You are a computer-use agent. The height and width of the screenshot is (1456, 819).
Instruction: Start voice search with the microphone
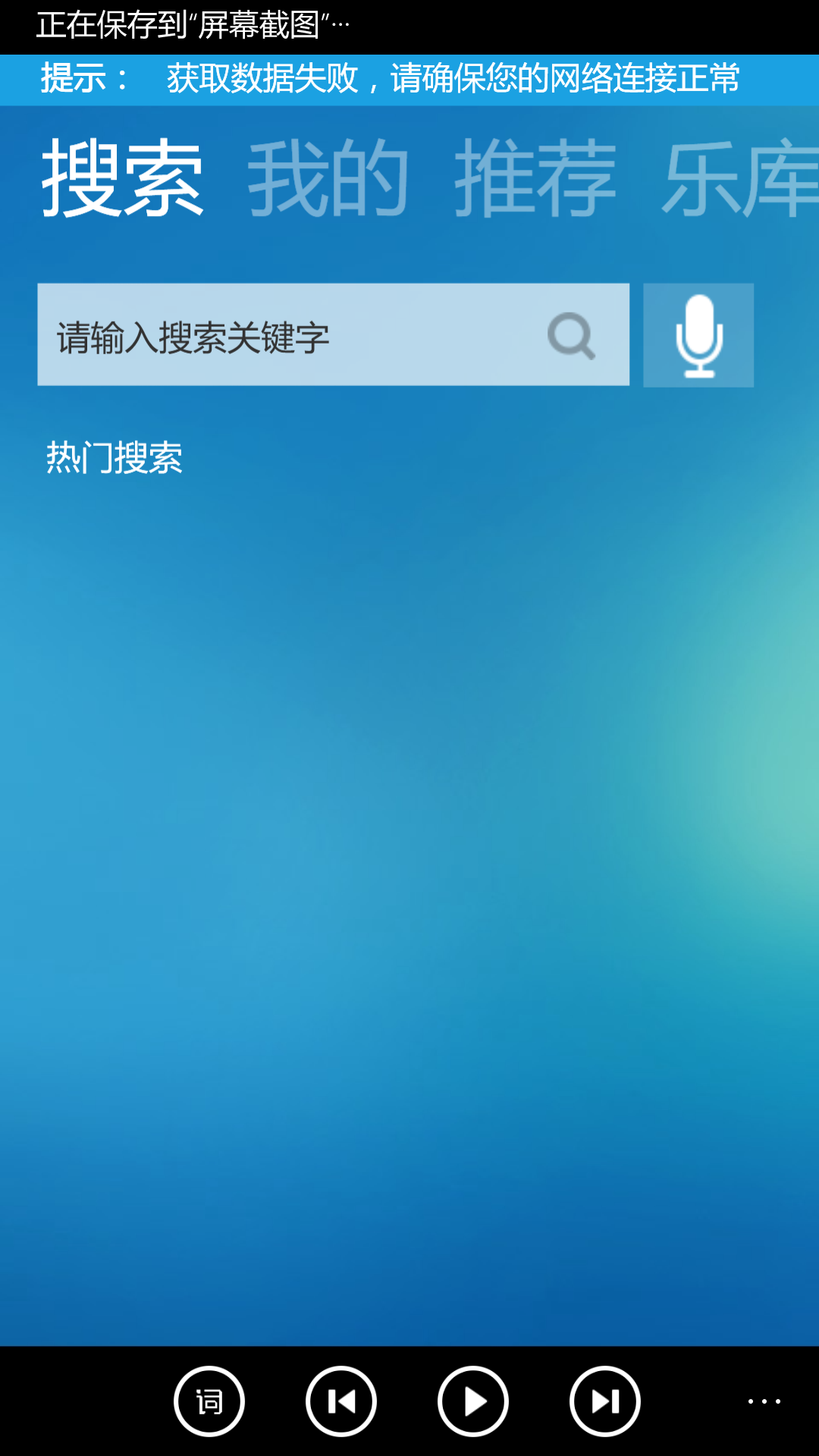pos(698,335)
